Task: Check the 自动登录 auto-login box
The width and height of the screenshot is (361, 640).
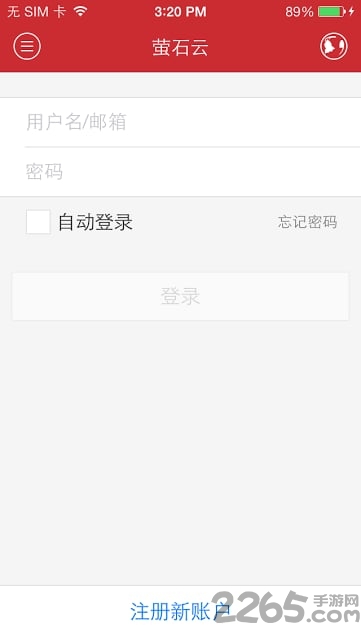Action: (x=38, y=222)
